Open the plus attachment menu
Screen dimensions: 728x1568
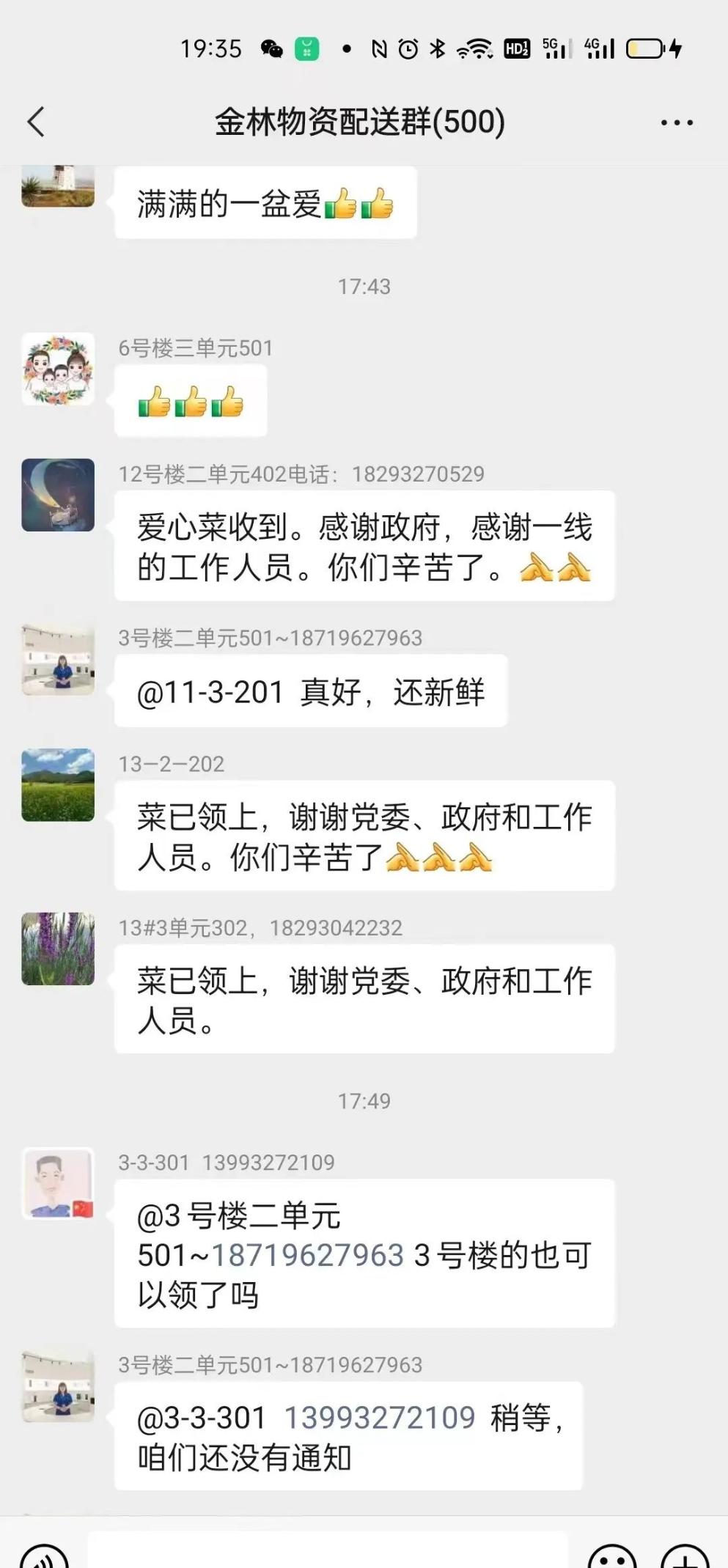684,1556
